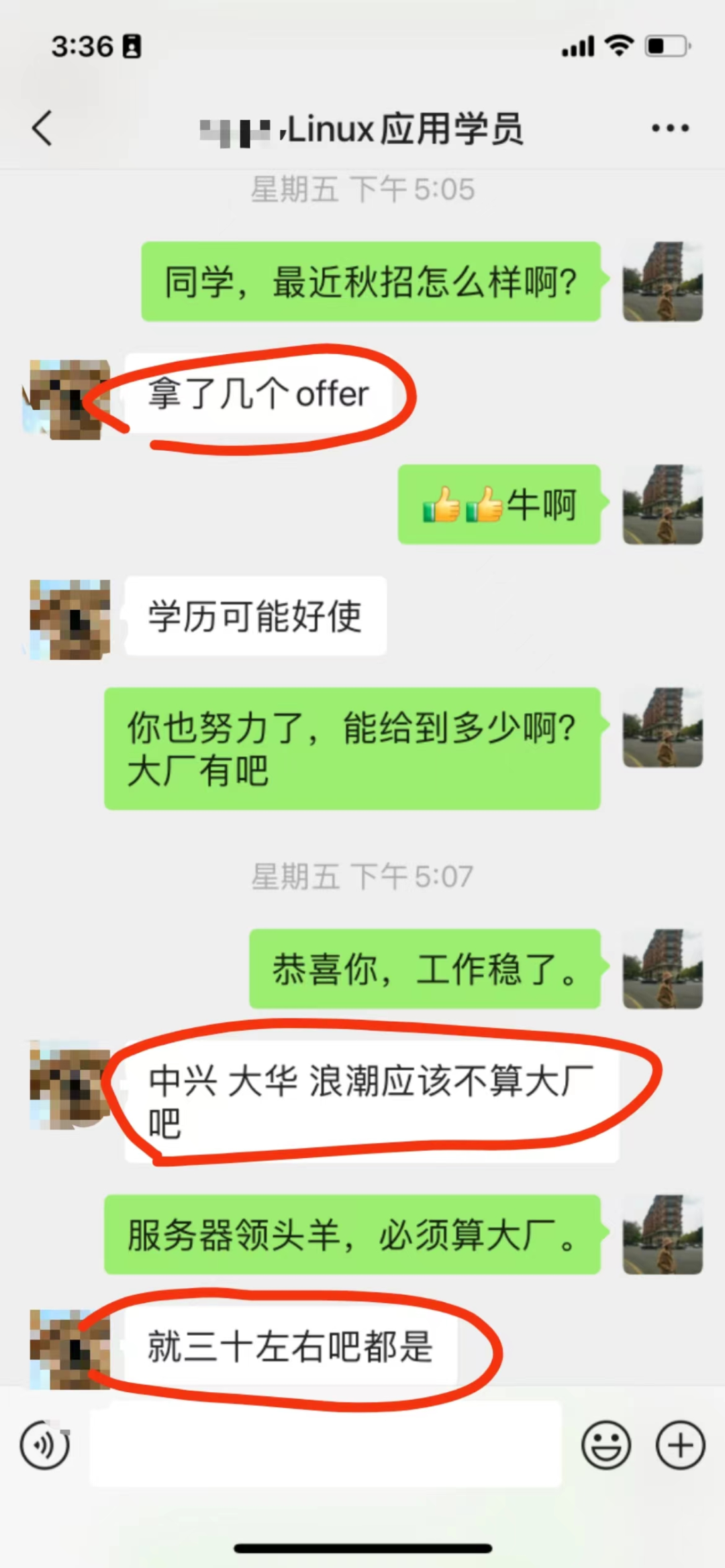The height and width of the screenshot is (1568, 725).
Task: Open sender avatar beside "拿了几个 offer"
Action: pos(69,400)
